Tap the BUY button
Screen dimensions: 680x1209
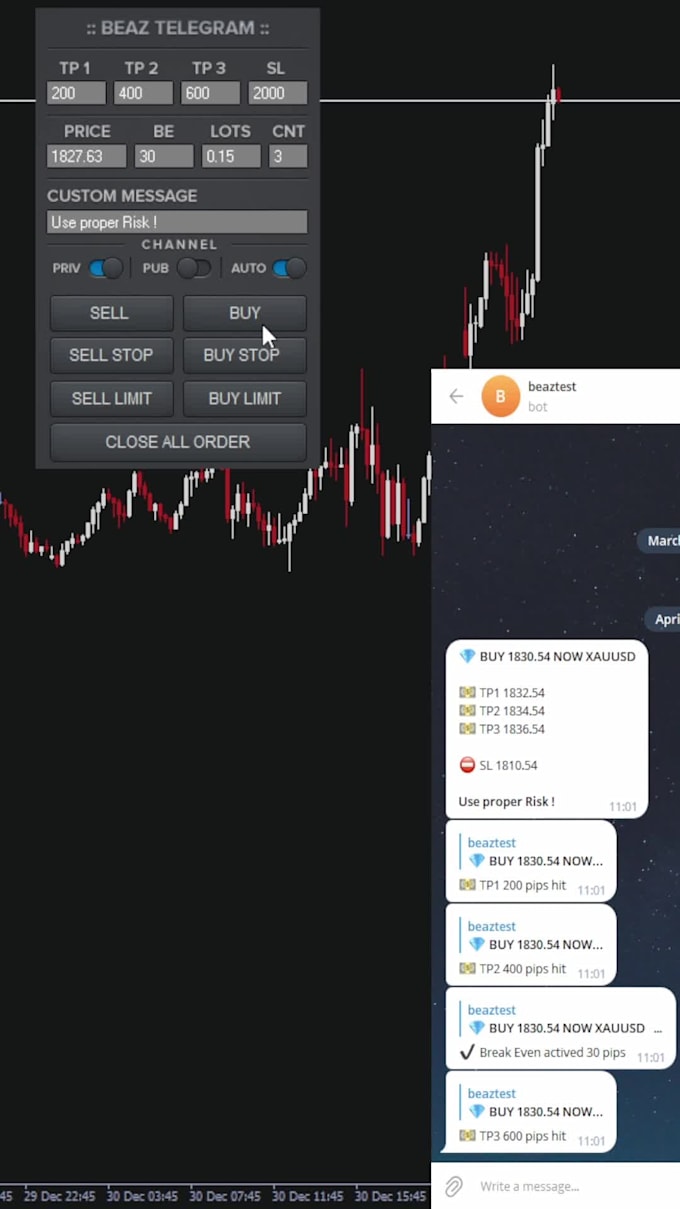(244, 313)
